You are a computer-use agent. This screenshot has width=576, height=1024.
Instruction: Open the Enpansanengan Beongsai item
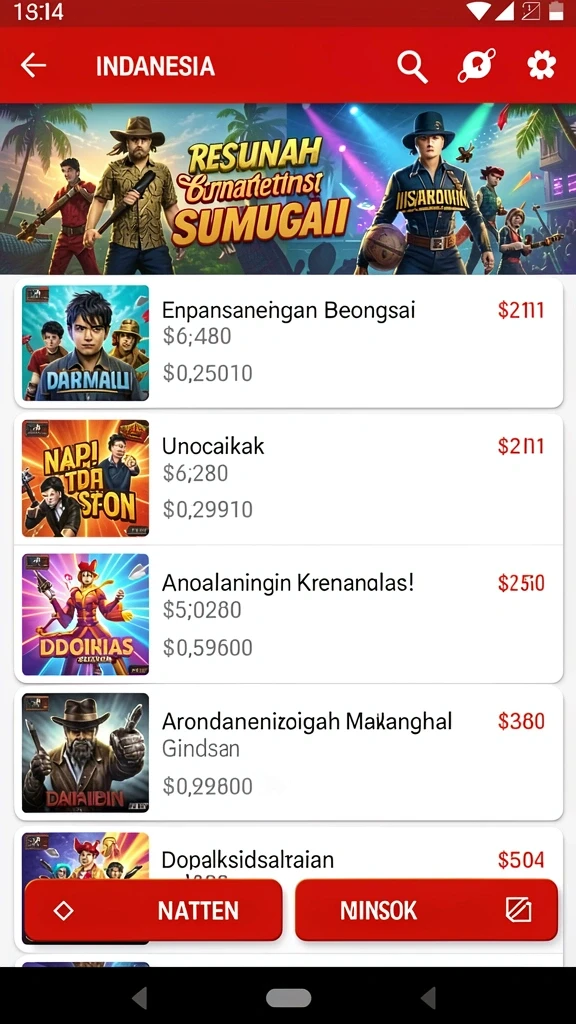point(288,343)
